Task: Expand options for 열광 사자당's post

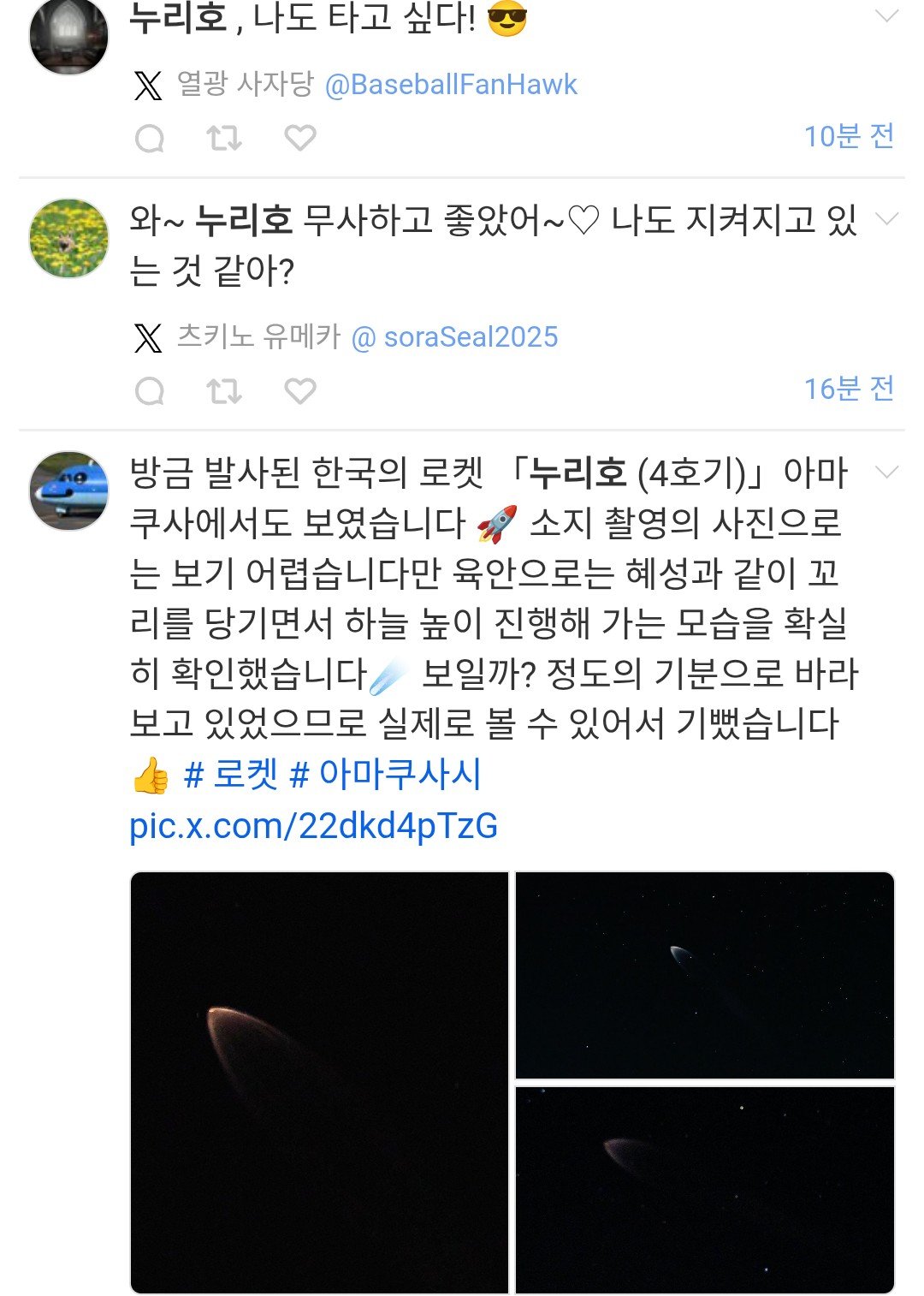Action: pyautogui.click(x=887, y=16)
